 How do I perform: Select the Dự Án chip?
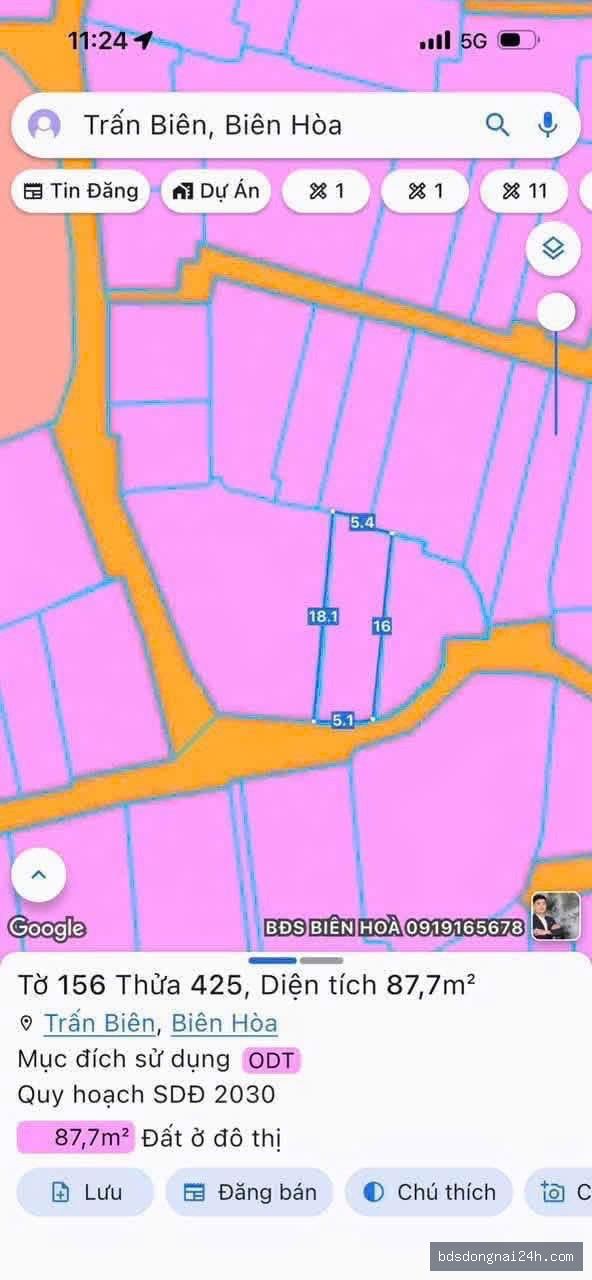click(216, 191)
